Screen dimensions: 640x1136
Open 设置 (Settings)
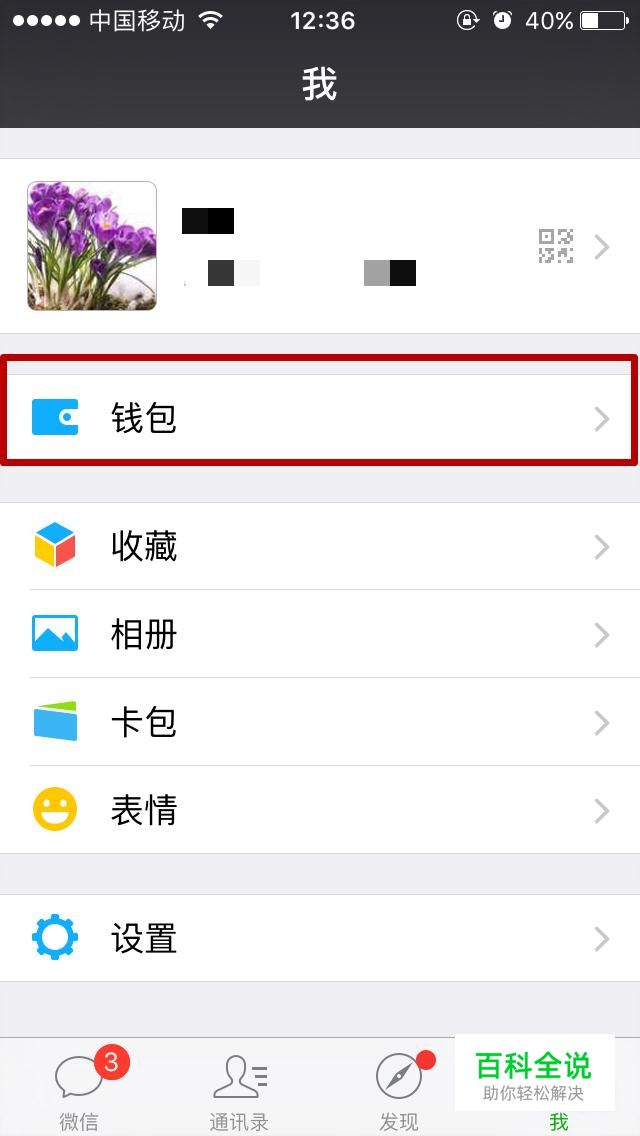320,938
